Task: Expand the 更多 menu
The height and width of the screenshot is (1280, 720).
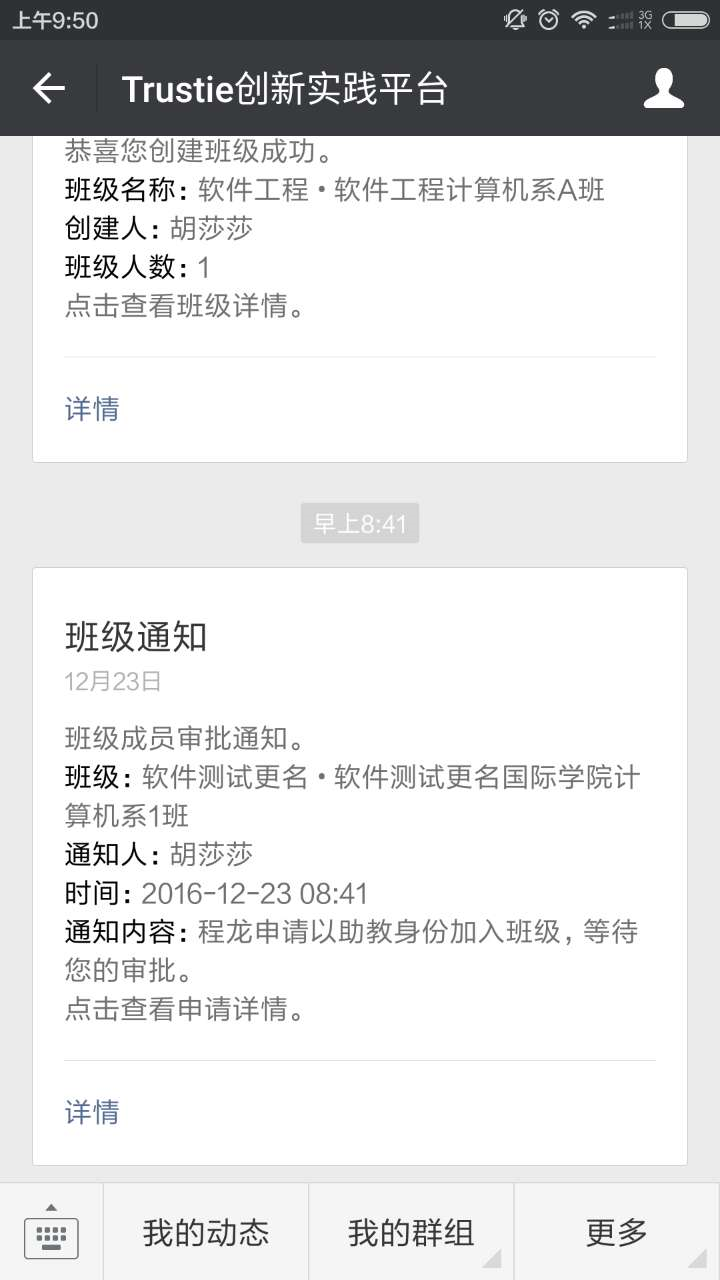Action: [x=617, y=1232]
